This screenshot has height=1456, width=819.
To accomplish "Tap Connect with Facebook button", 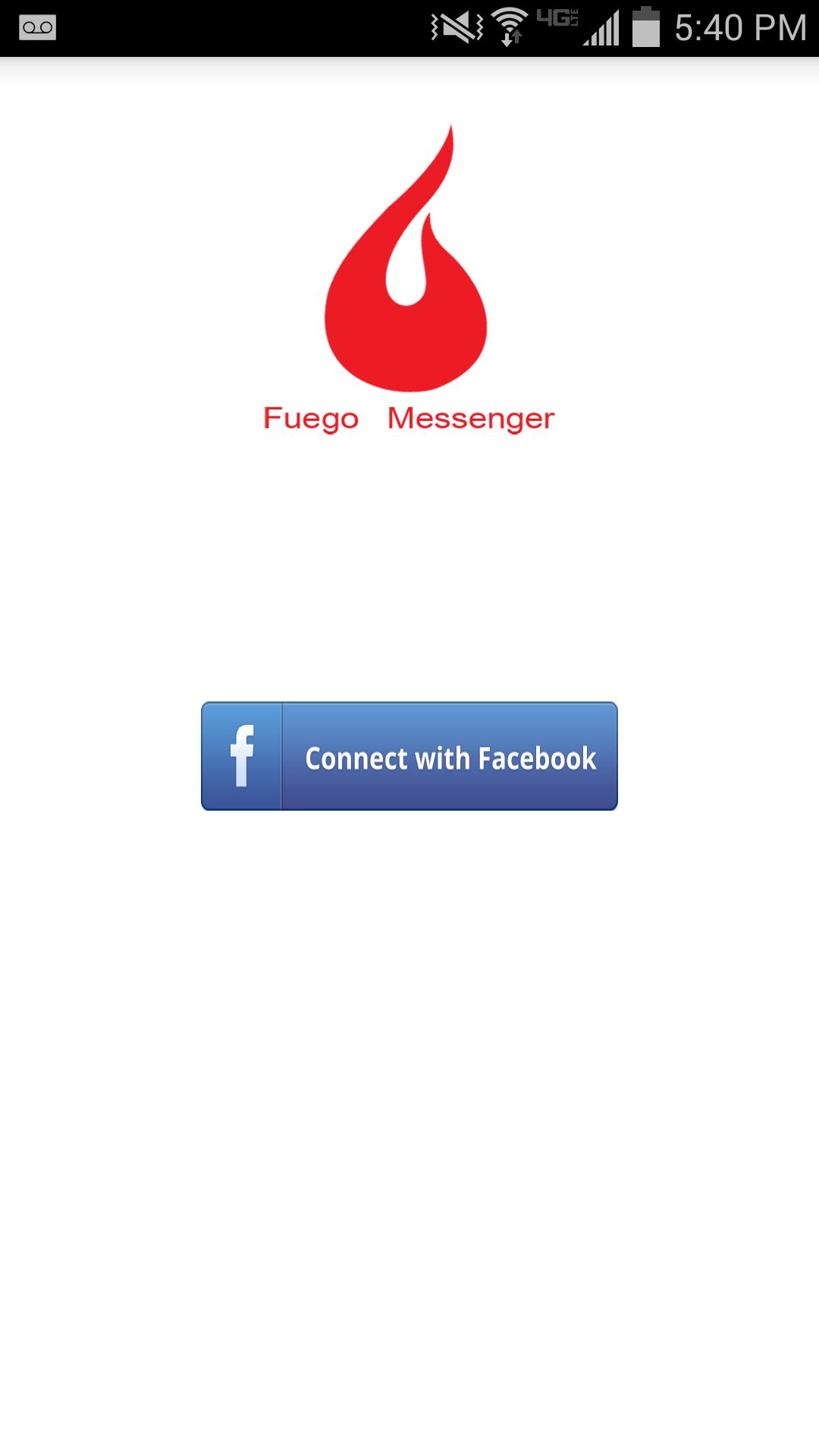I will click(x=409, y=756).
